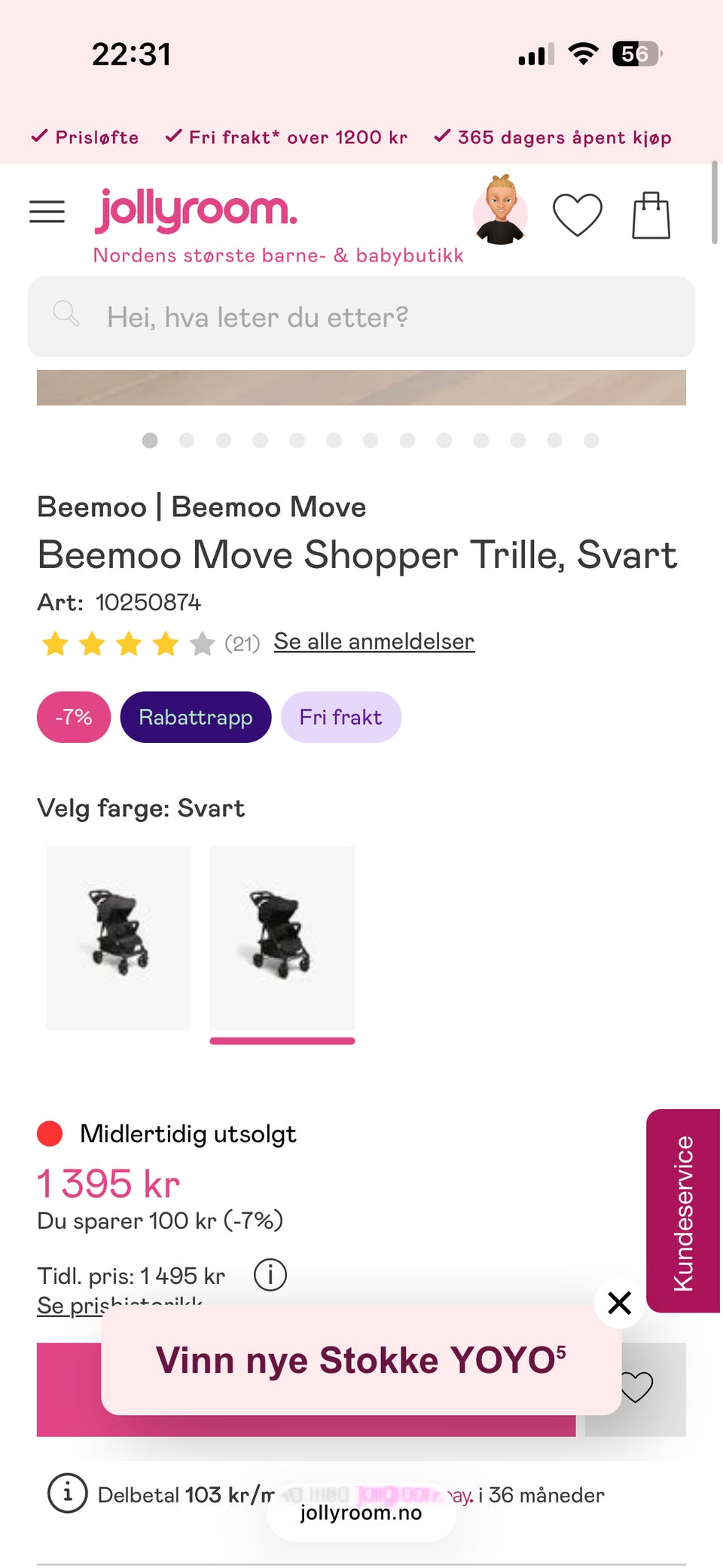Dismiss the Stokke YOYO popup

(x=619, y=1302)
